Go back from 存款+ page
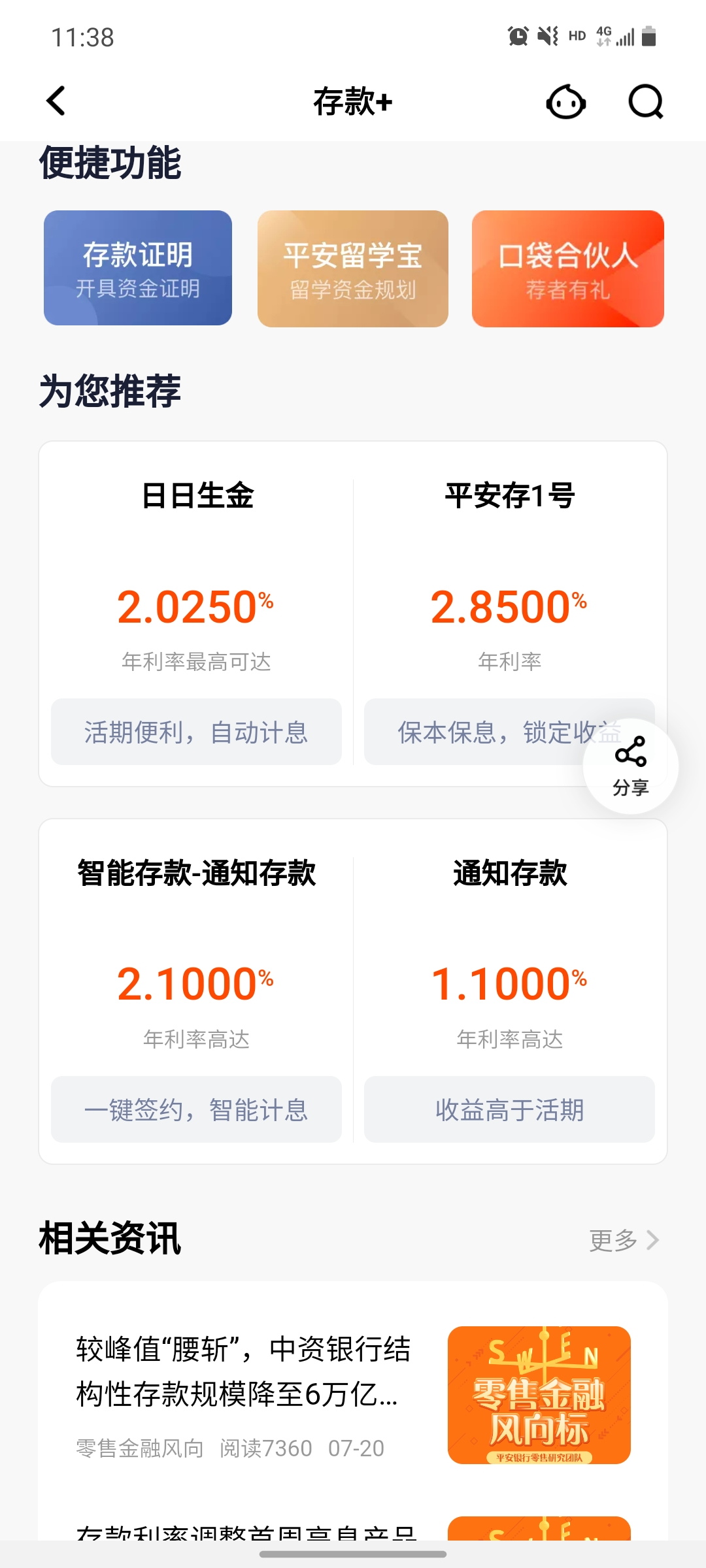 [57, 101]
